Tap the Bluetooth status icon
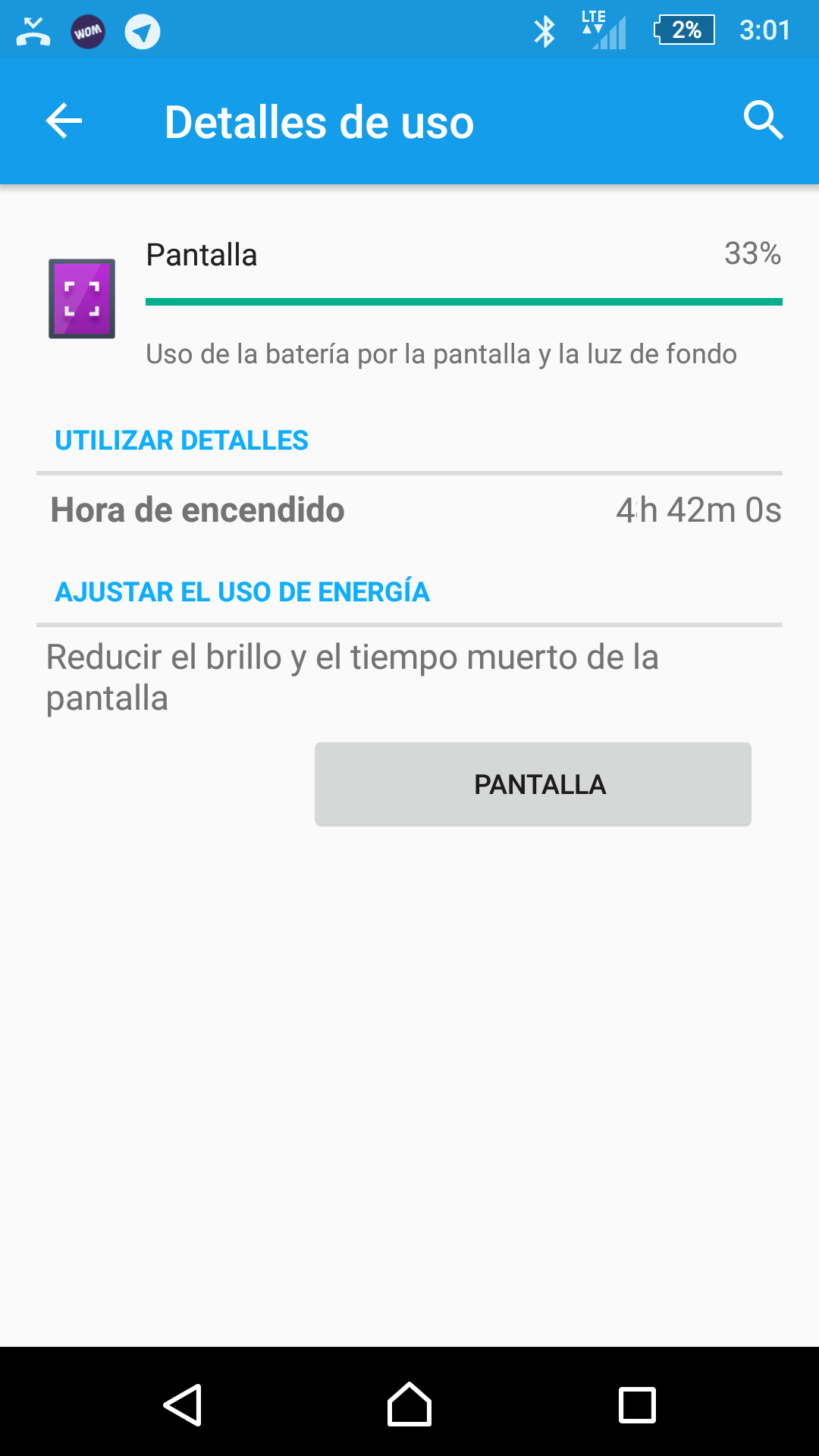This screenshot has height=1456, width=819. (x=543, y=29)
